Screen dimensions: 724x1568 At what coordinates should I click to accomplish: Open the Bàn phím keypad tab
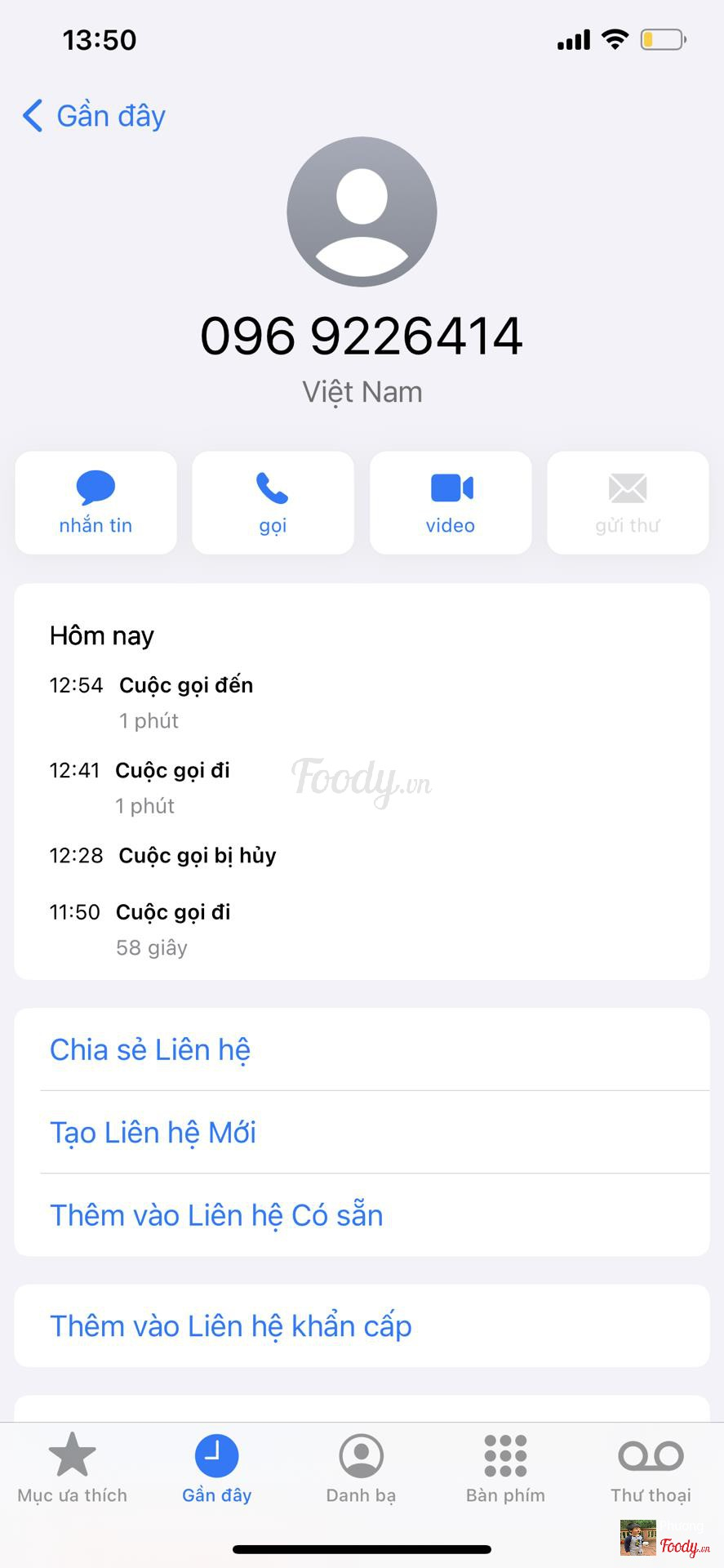[505, 1468]
